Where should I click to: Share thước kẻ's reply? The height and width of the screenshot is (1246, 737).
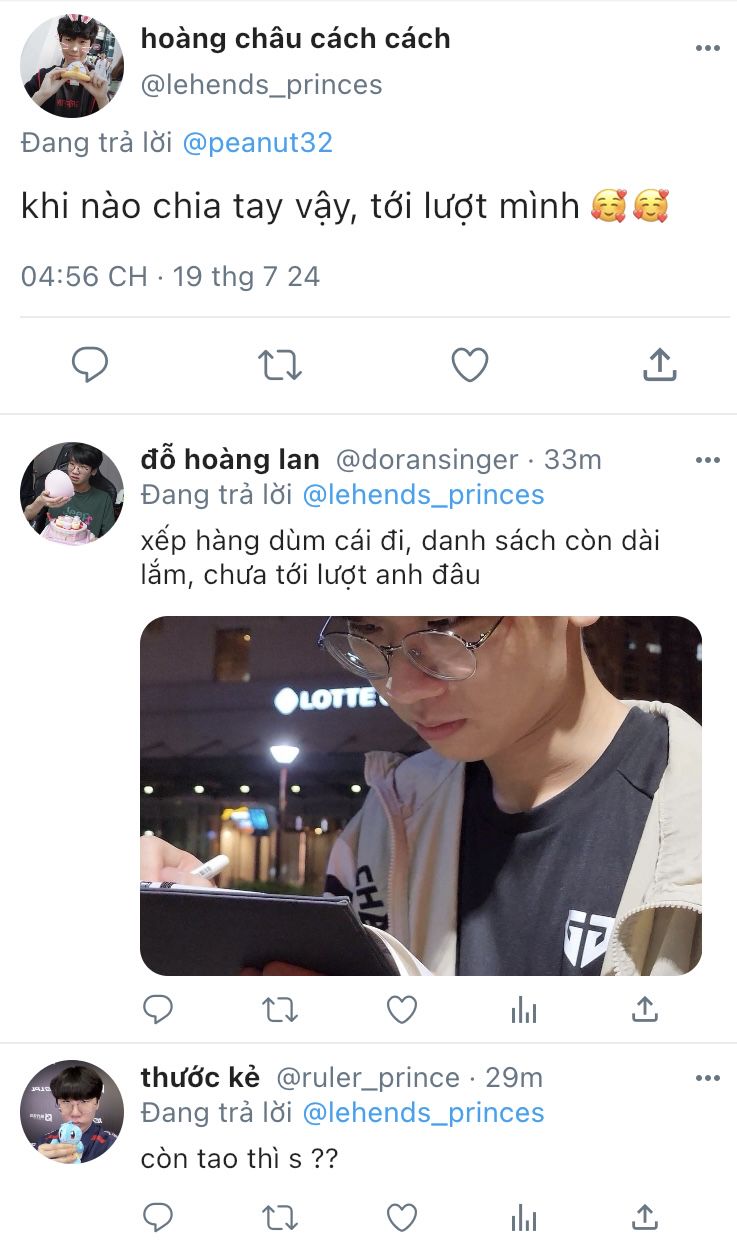pyautogui.click(x=645, y=1217)
